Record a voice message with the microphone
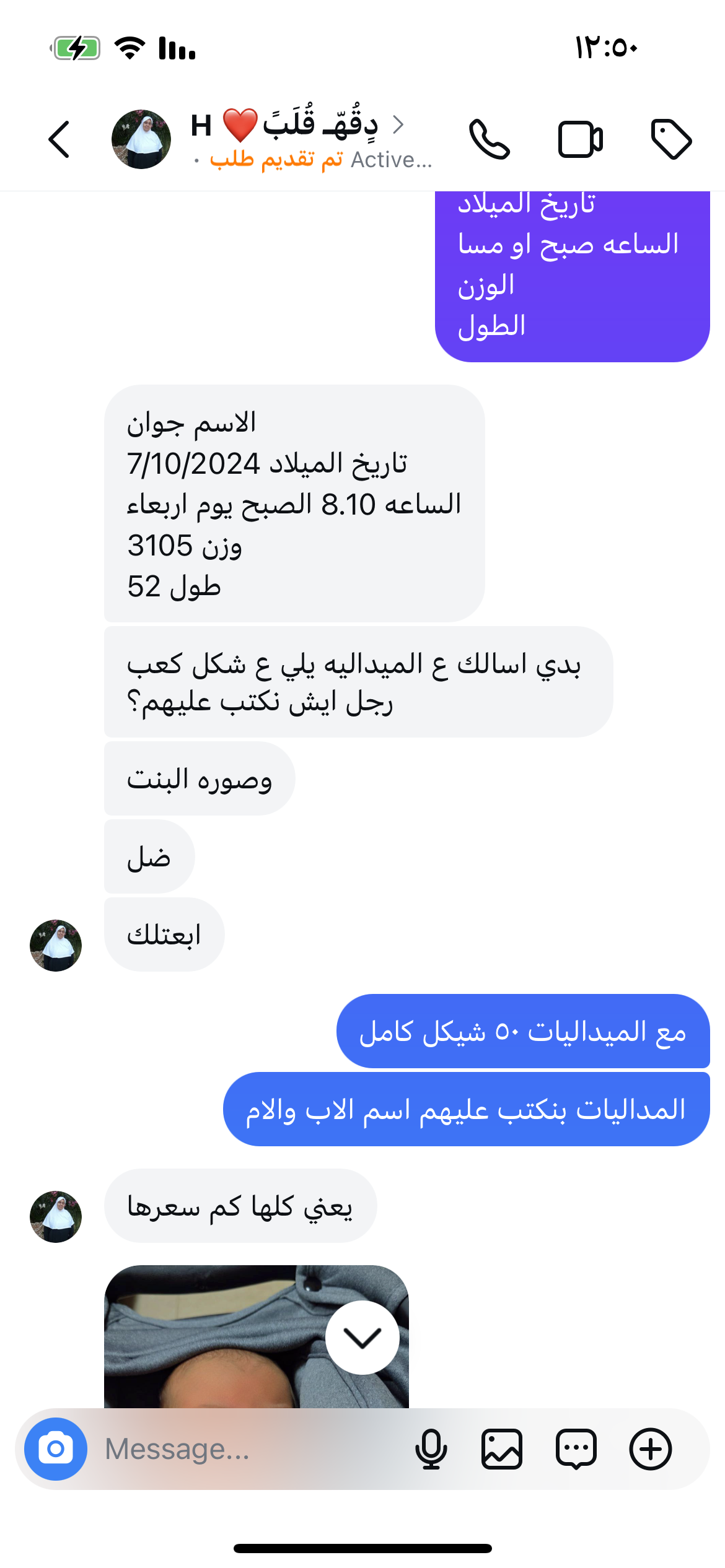Screen dimensions: 725x1568 click(x=431, y=1449)
